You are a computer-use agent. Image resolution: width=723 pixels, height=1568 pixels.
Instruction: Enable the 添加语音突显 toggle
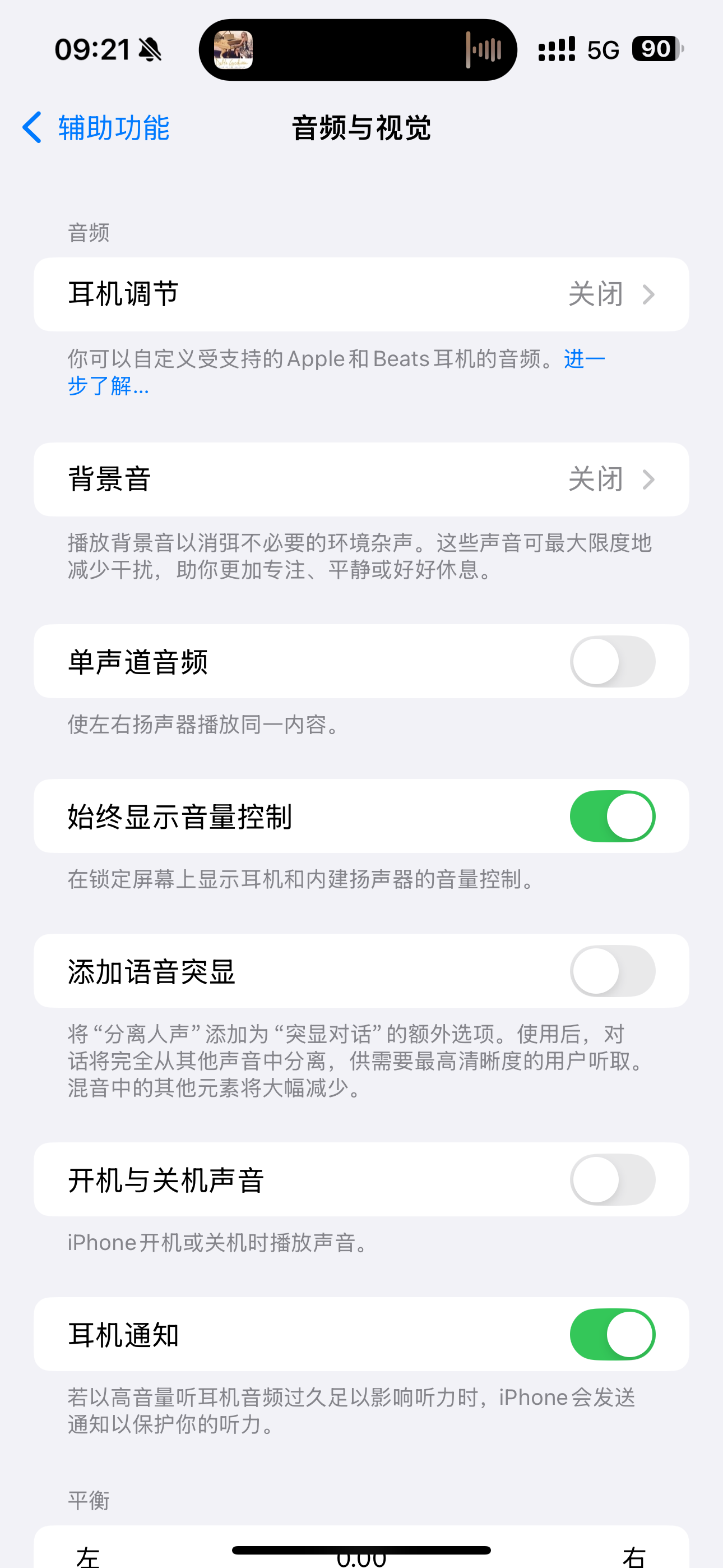pyautogui.click(x=611, y=971)
